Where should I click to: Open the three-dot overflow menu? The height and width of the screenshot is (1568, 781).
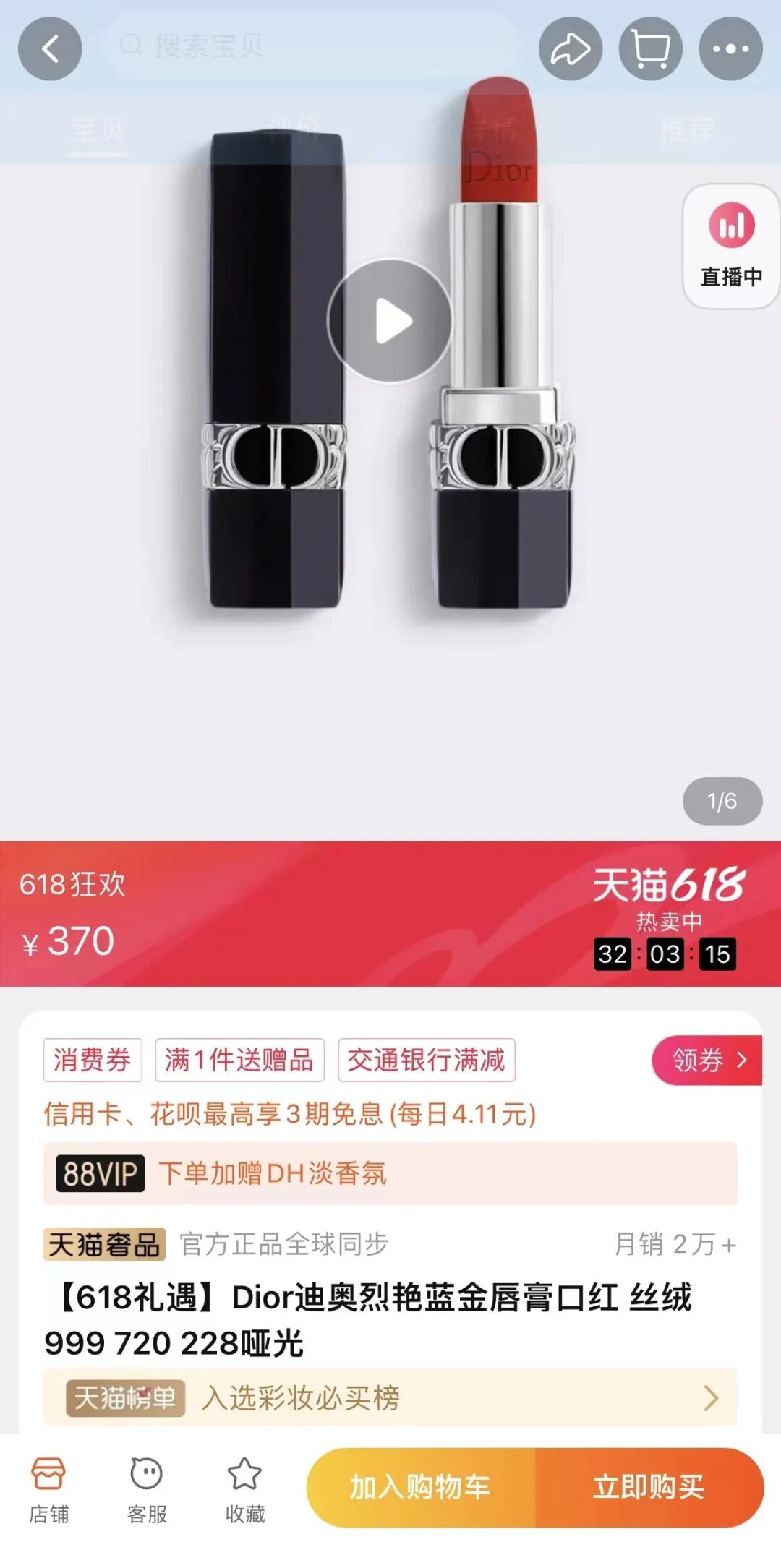tap(730, 49)
